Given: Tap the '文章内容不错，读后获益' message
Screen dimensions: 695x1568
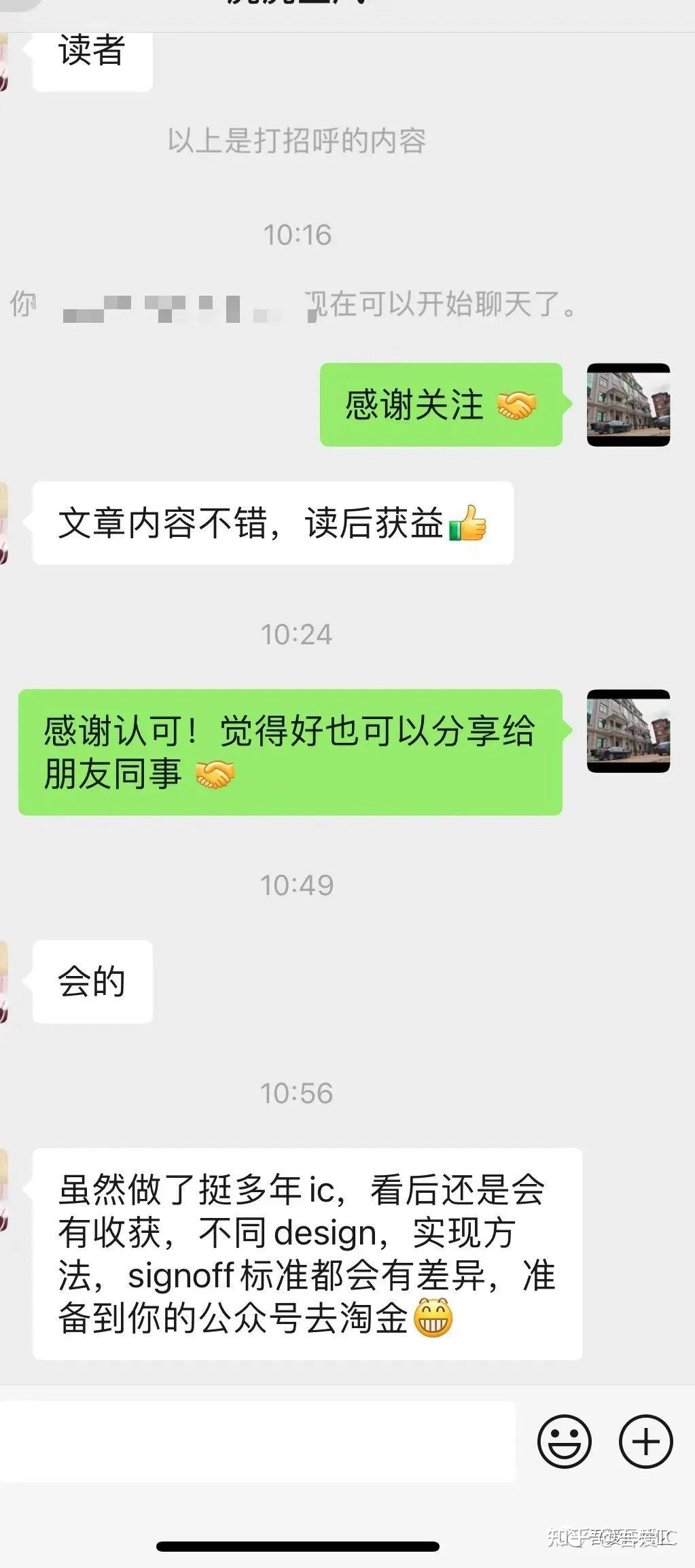Looking at the screenshot, I should [272, 523].
